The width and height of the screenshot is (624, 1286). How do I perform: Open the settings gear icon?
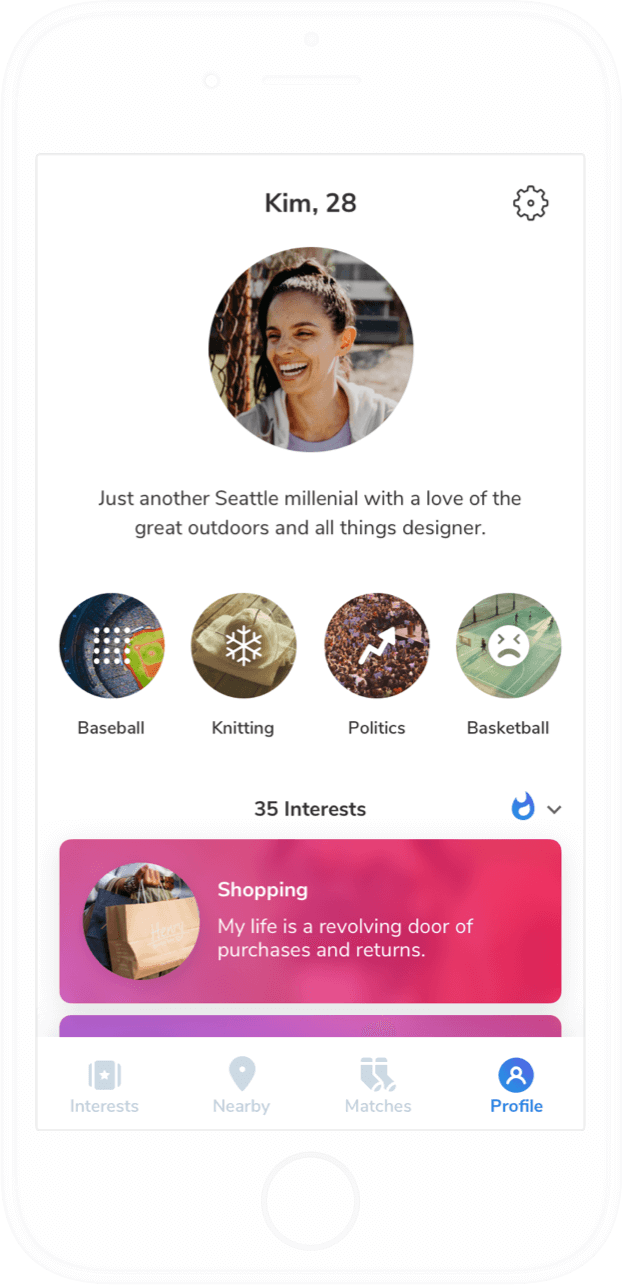coord(530,203)
